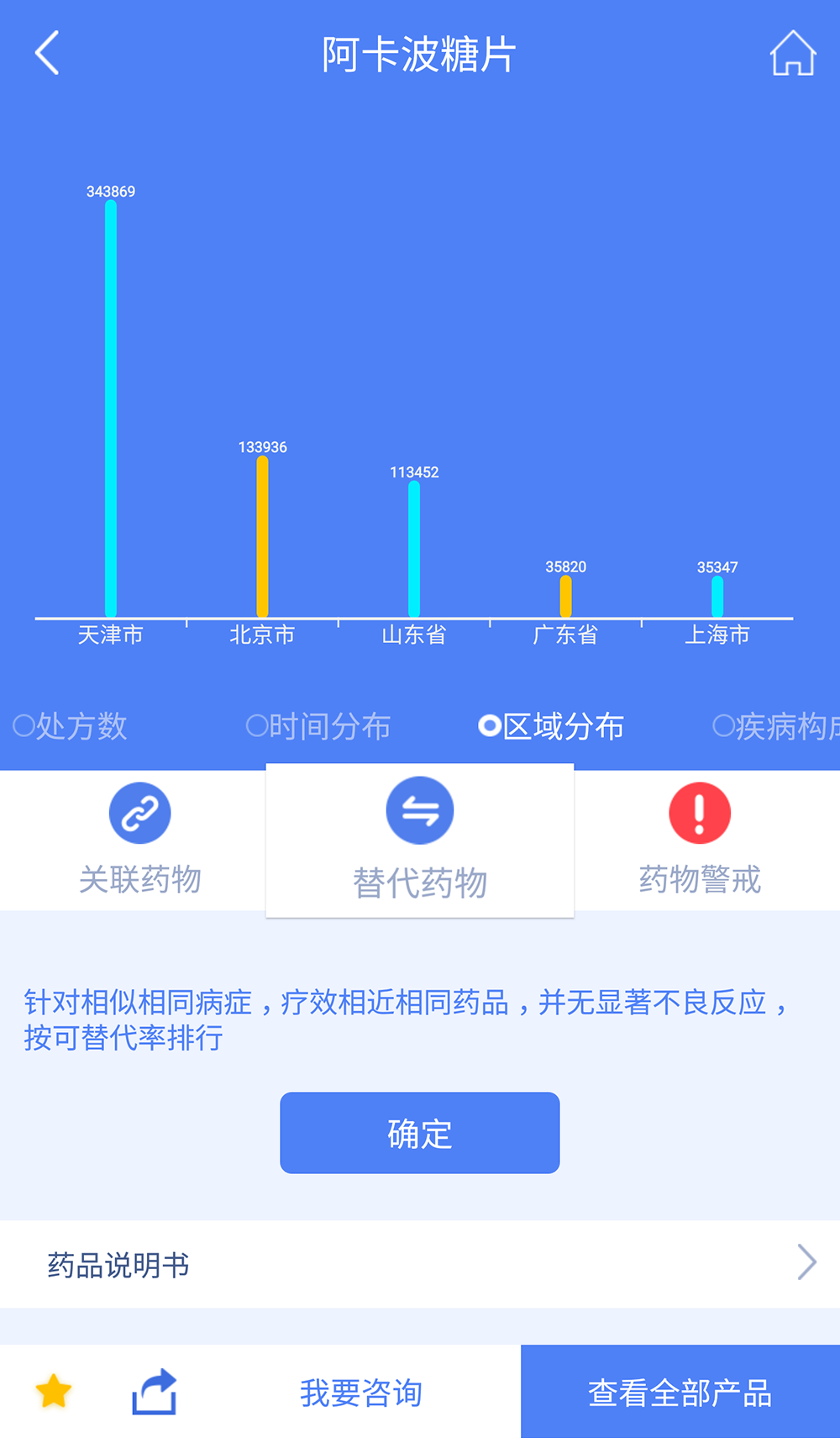The height and width of the screenshot is (1438, 840).
Task: Switch to the 替代药物 tab
Action: pos(420,840)
